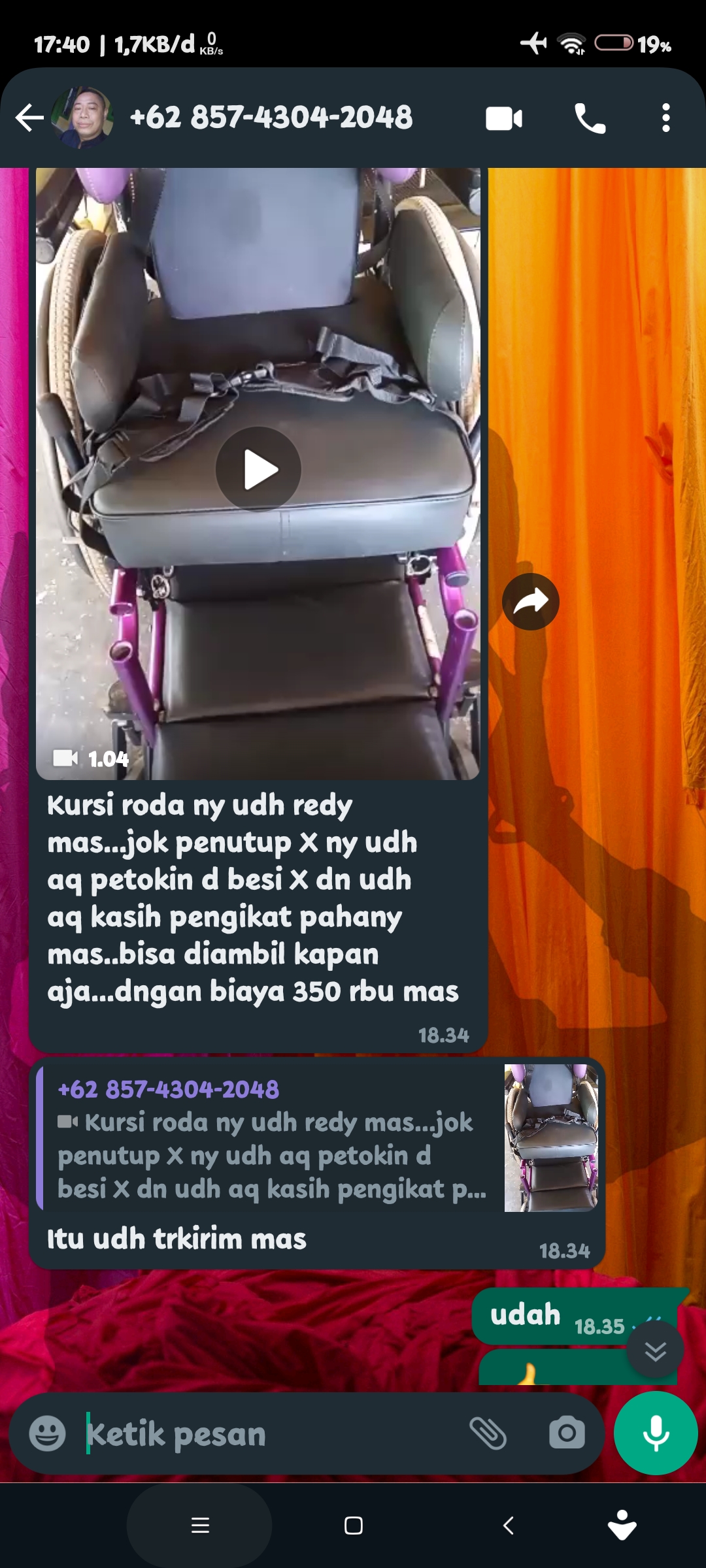
Task: Tap the microphone voice message button
Action: pyautogui.click(x=656, y=1433)
